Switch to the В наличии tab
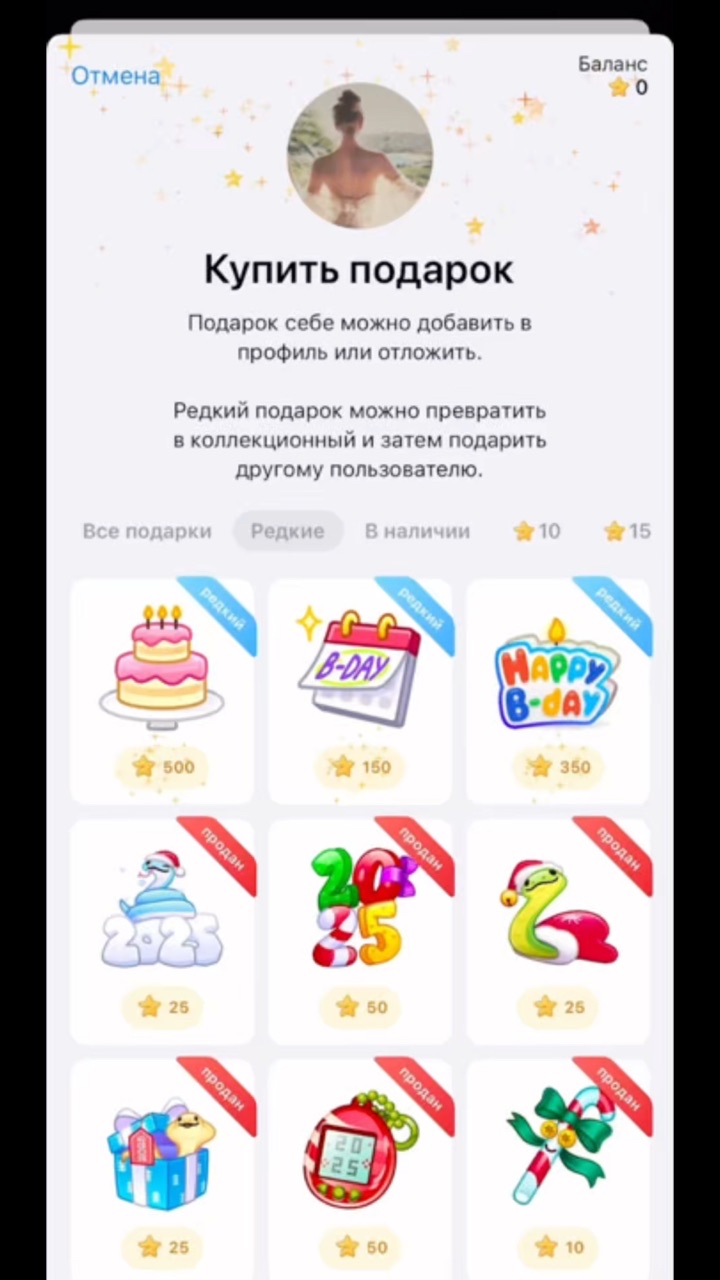 [x=417, y=531]
